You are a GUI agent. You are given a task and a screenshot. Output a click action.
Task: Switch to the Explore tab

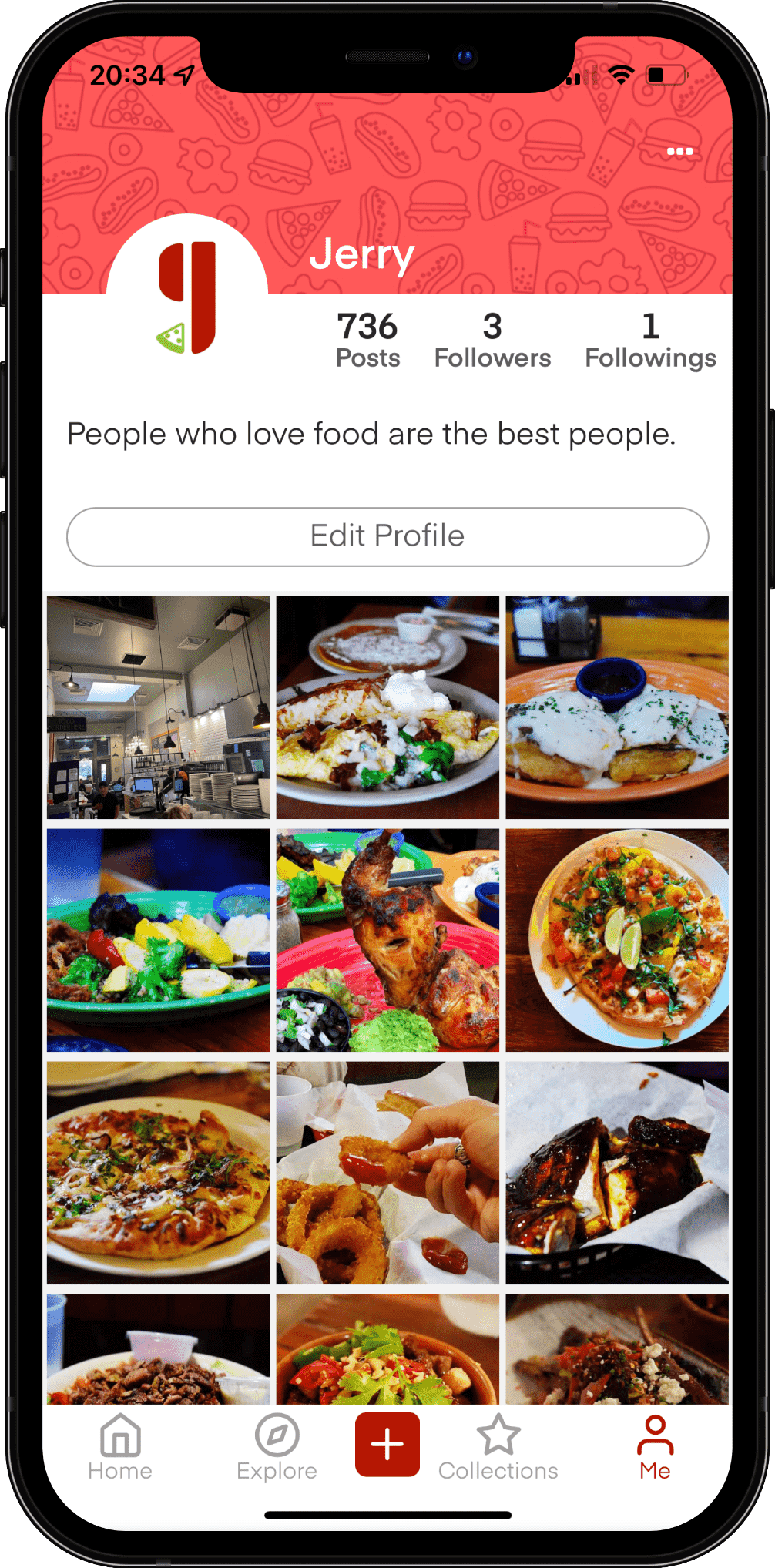[x=277, y=1447]
